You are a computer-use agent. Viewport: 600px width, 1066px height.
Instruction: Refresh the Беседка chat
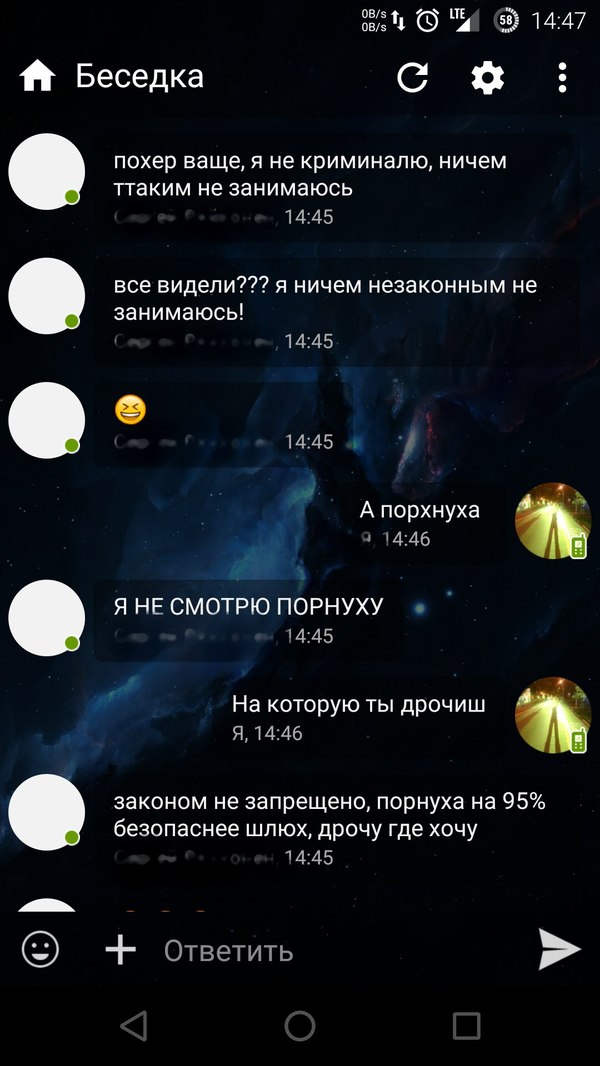point(412,77)
